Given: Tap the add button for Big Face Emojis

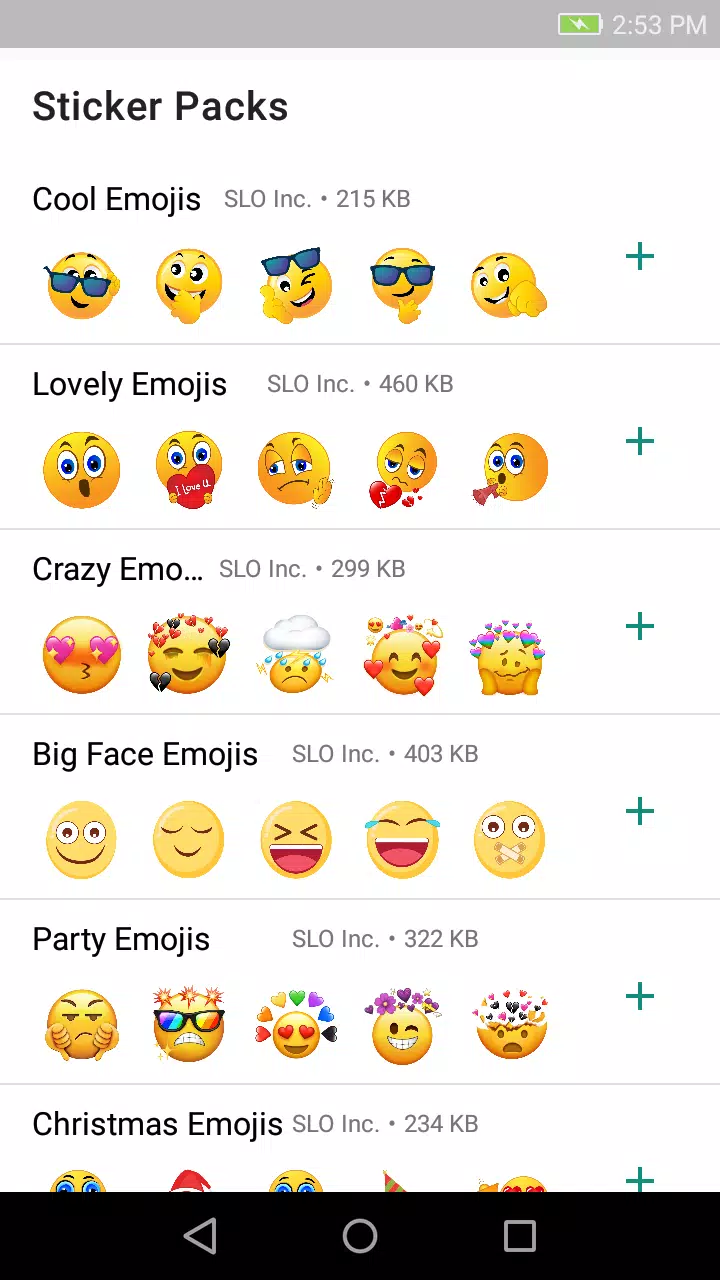Looking at the screenshot, I should pyautogui.click(x=639, y=812).
